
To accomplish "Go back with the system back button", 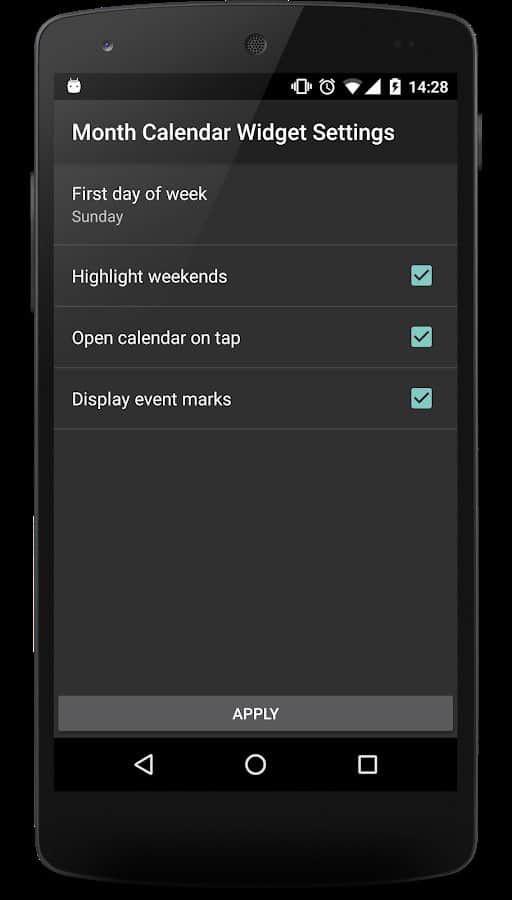I will click(x=143, y=765).
